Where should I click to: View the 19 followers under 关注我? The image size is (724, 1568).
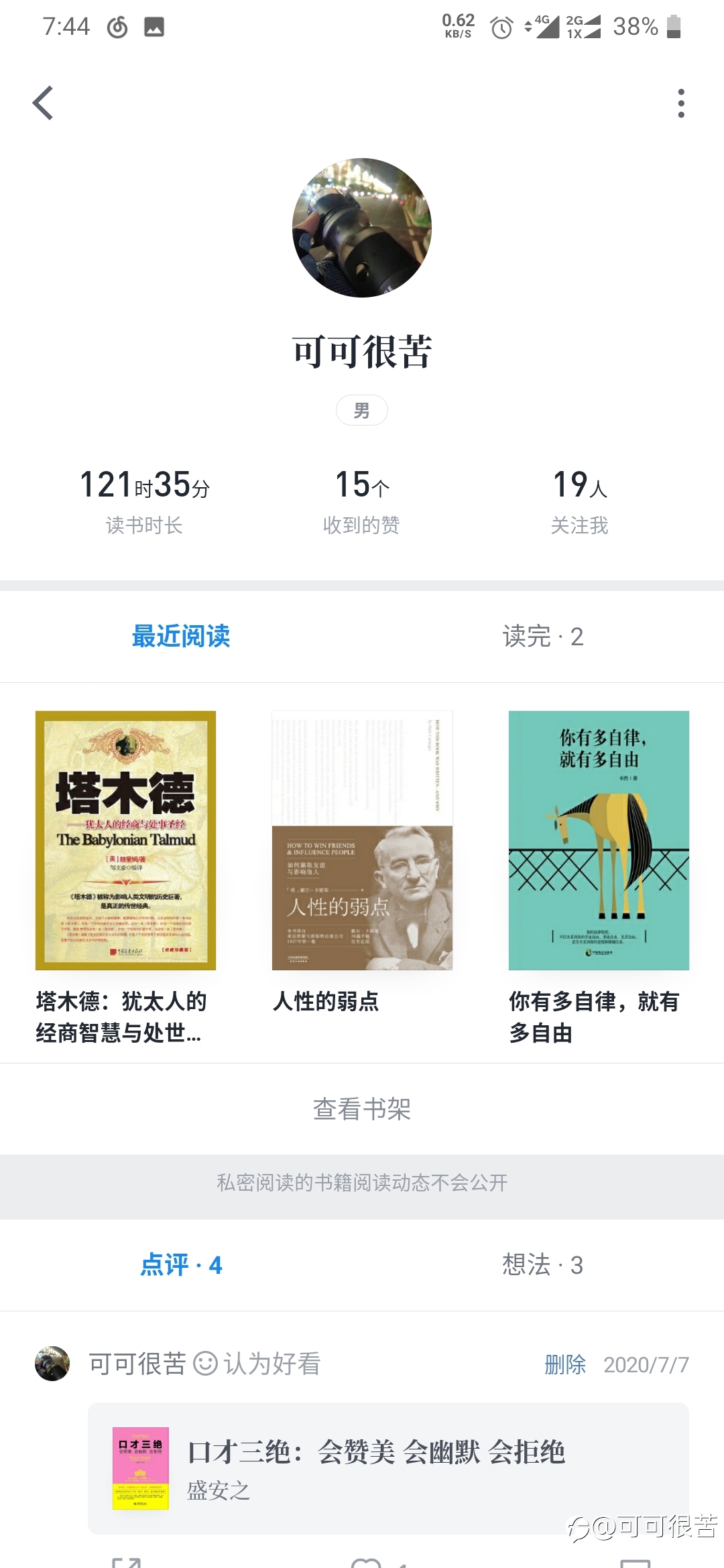coord(580,502)
